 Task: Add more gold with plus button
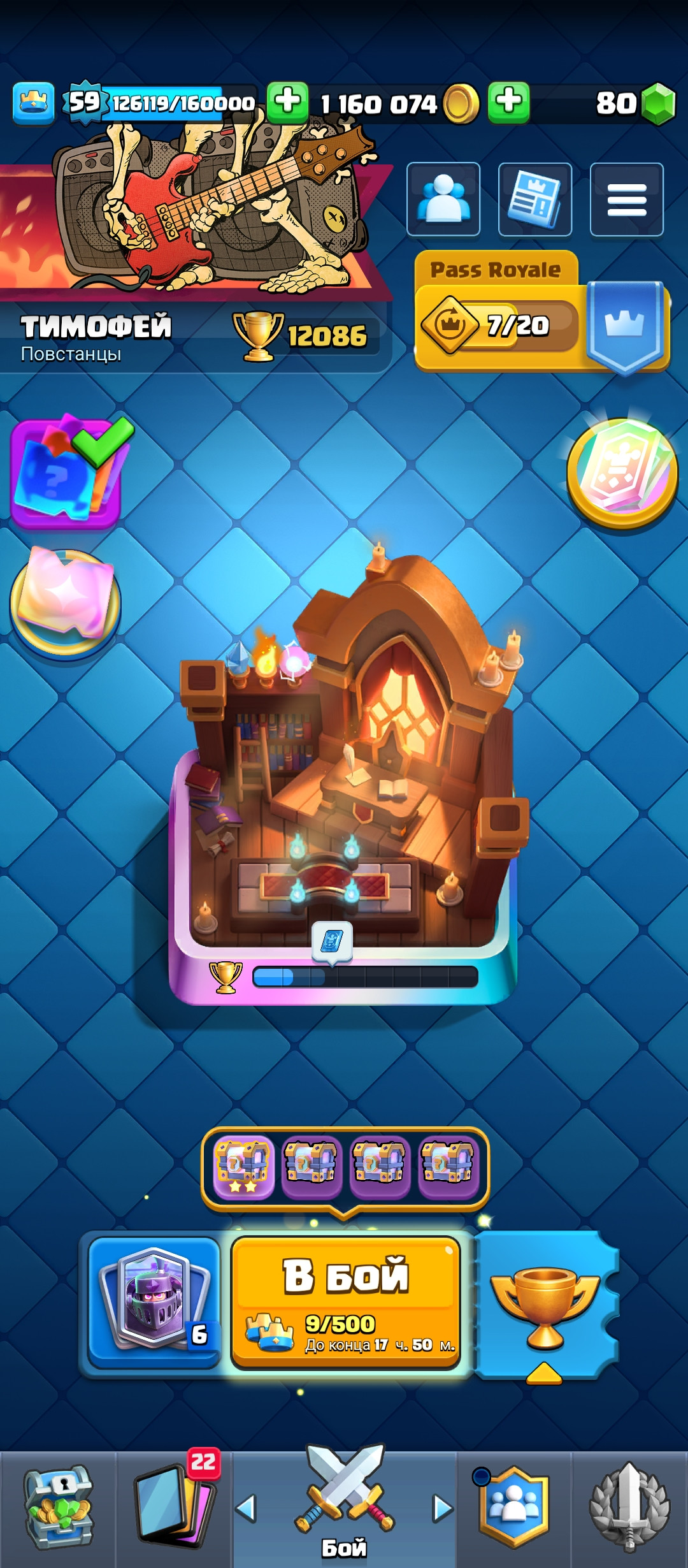tap(288, 102)
